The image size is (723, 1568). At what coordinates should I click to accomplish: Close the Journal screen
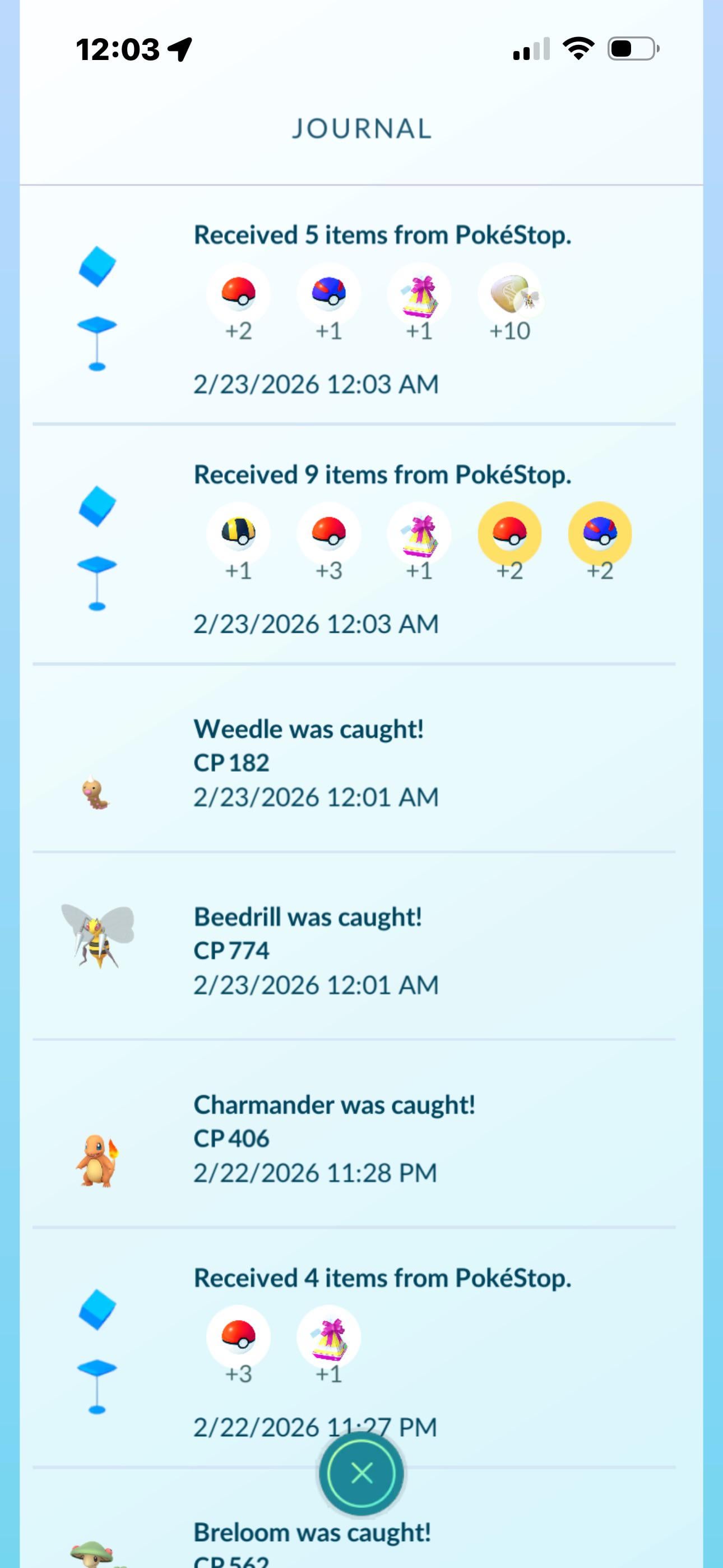361,1473
